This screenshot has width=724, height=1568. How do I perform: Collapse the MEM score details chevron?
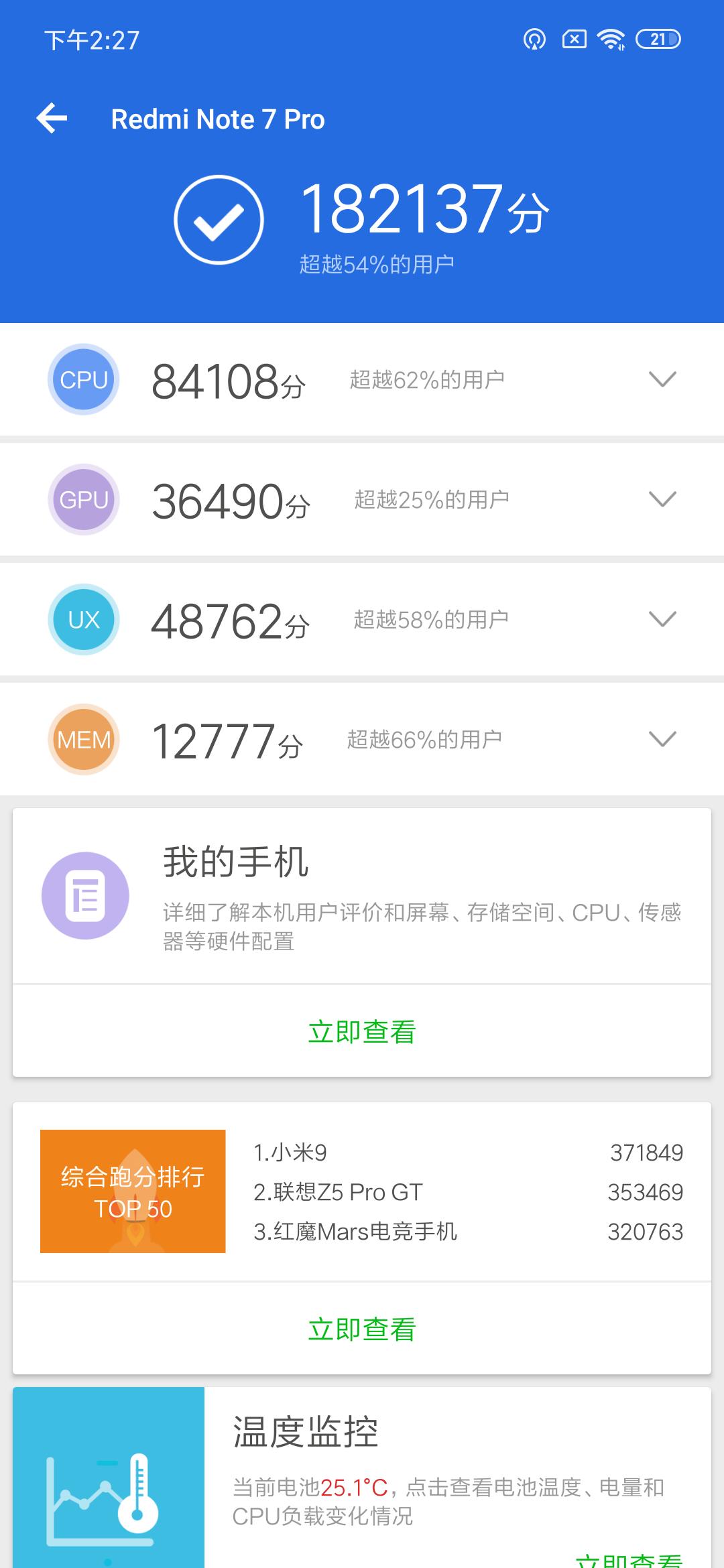tap(662, 738)
